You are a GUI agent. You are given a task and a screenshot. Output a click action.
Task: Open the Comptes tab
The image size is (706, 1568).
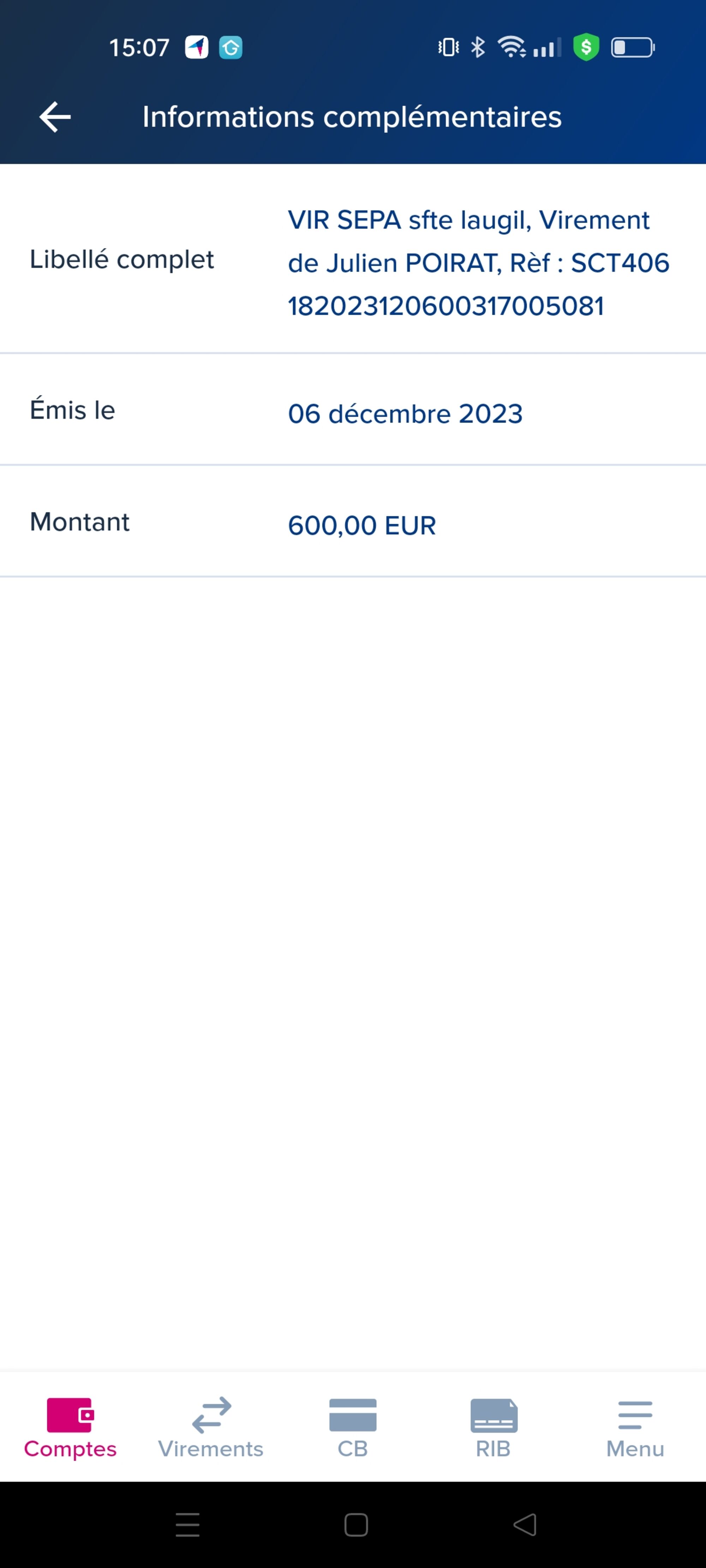(x=70, y=1428)
